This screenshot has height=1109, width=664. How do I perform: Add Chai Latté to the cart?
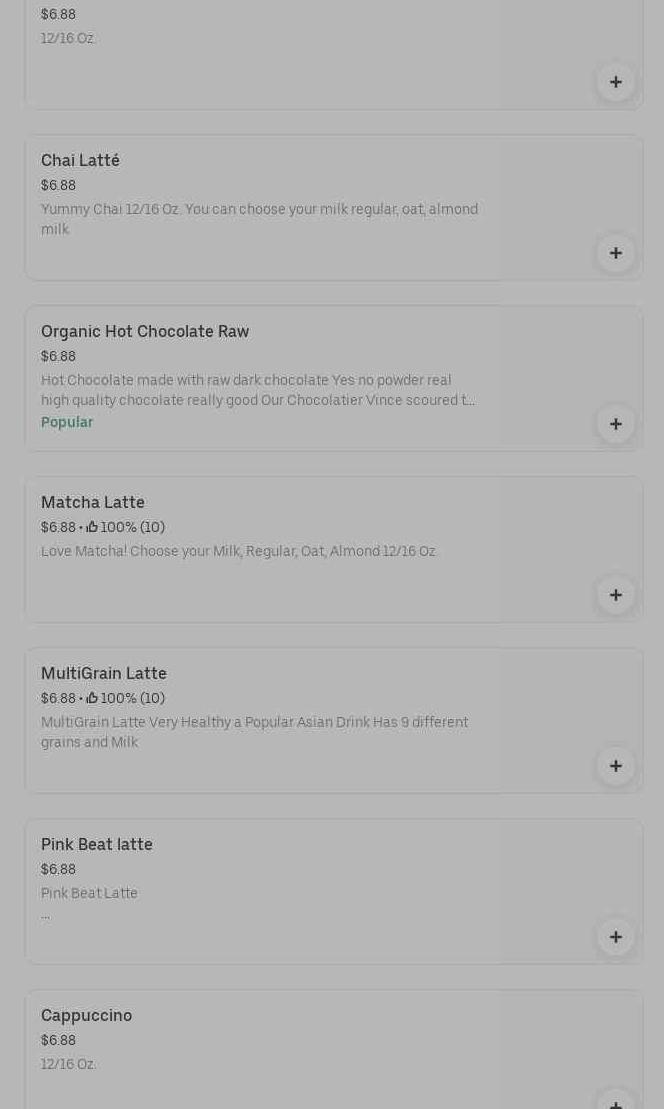point(615,253)
